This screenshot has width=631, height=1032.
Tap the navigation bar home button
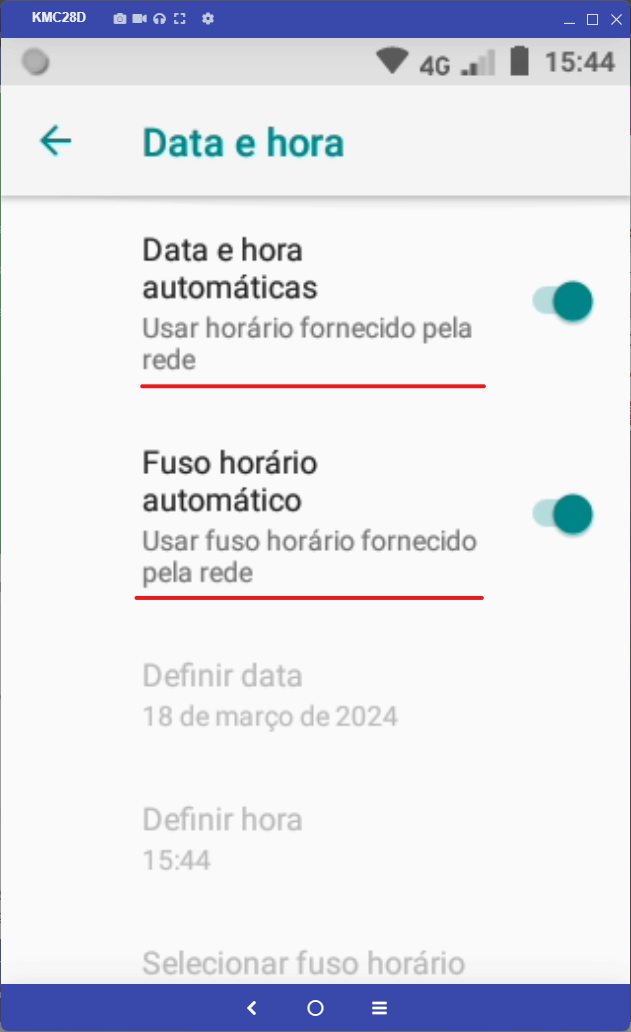[x=315, y=1008]
